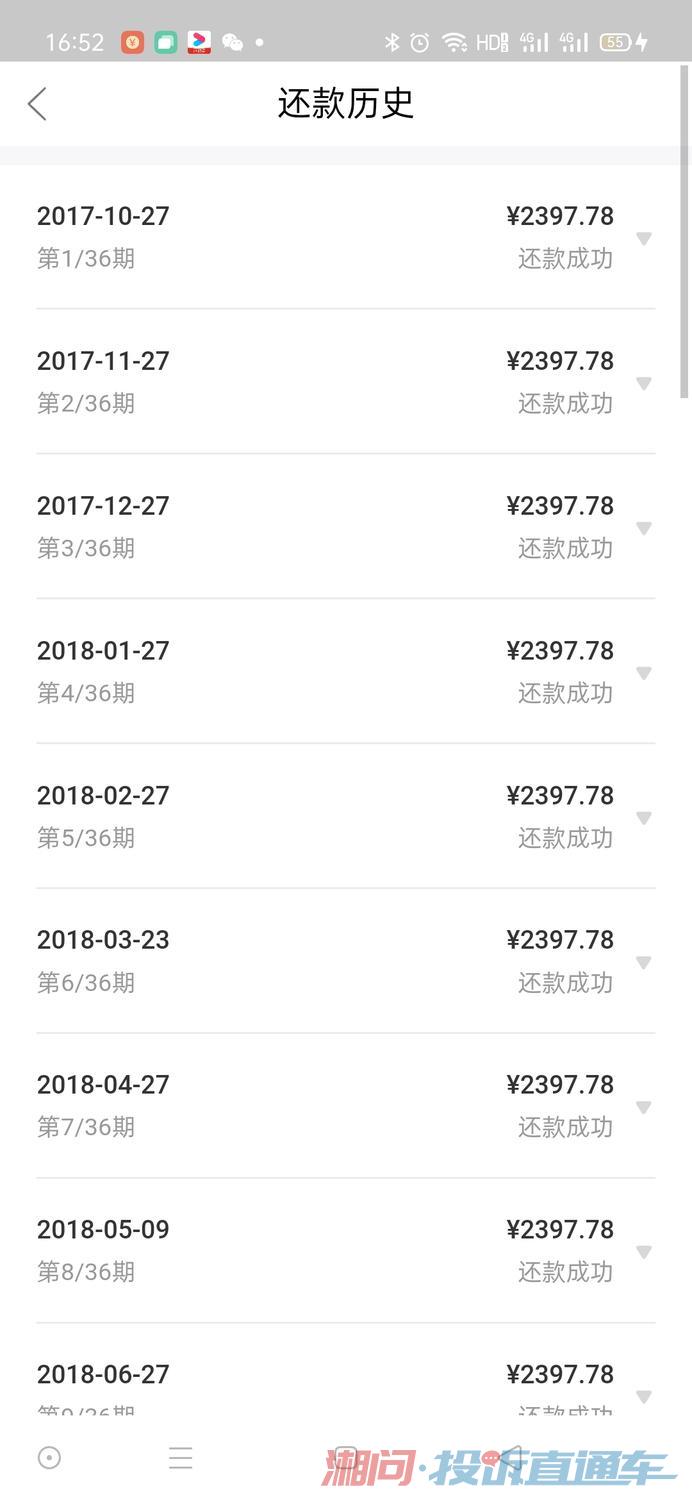Expand the 2017-10-27 repayment details

(x=644, y=238)
